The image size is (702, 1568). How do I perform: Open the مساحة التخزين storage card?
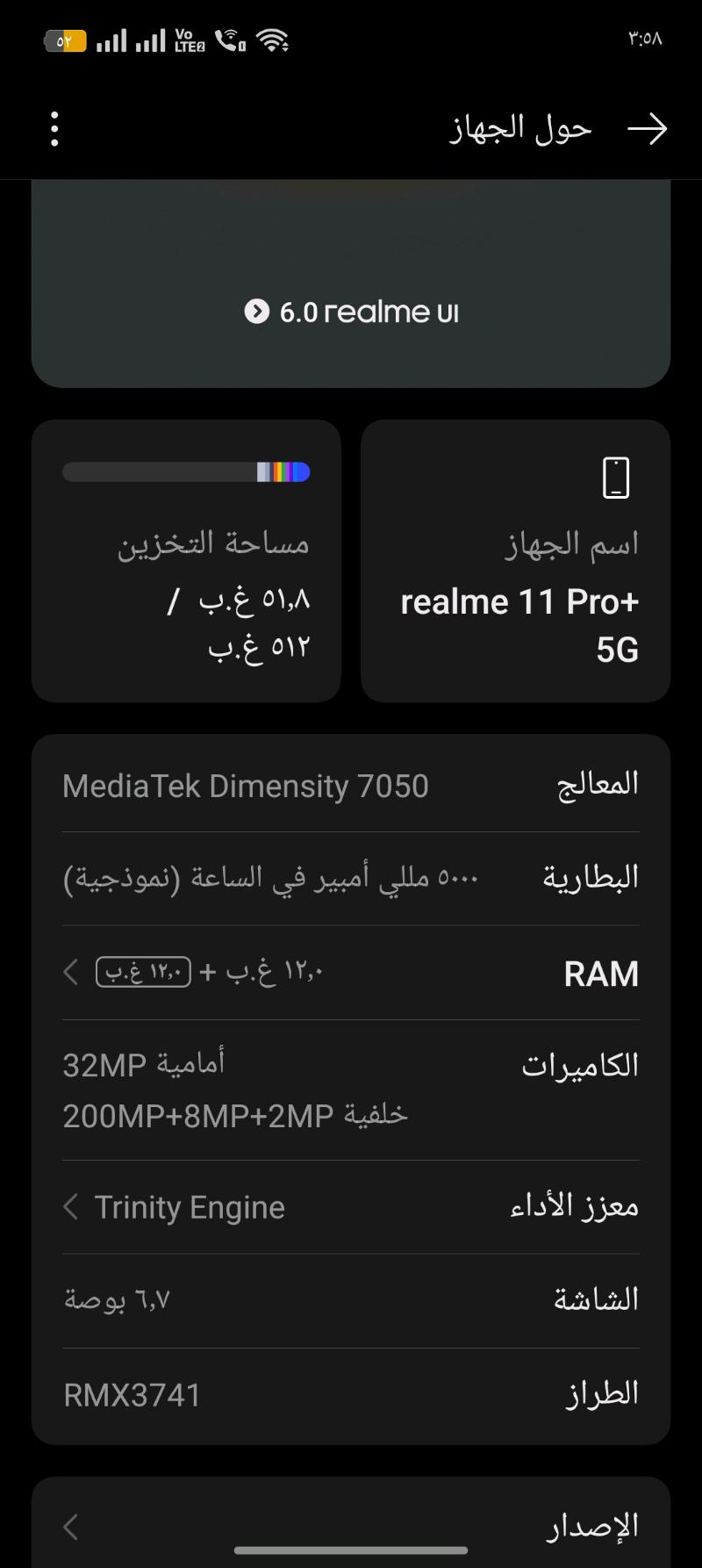click(x=186, y=560)
